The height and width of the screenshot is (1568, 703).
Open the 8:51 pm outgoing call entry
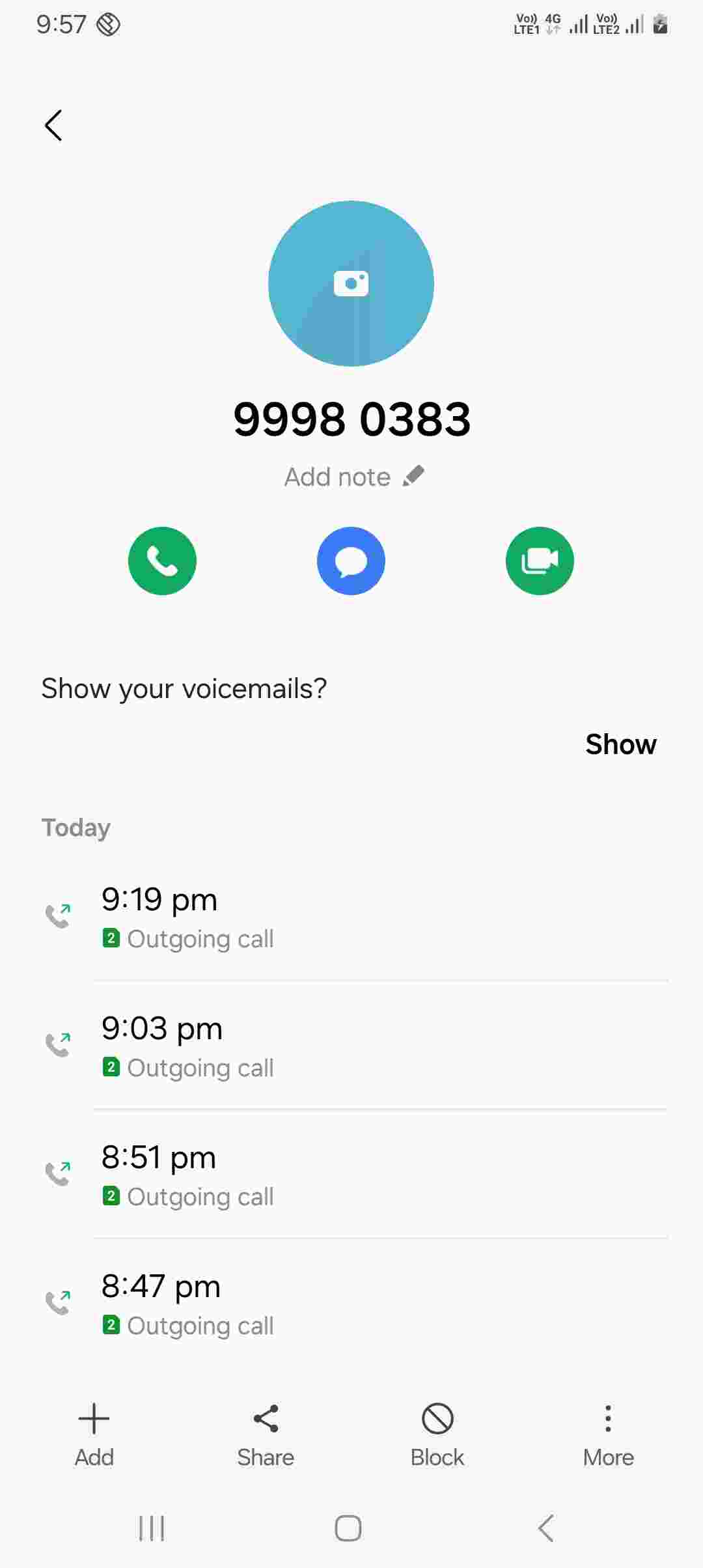(351, 1175)
